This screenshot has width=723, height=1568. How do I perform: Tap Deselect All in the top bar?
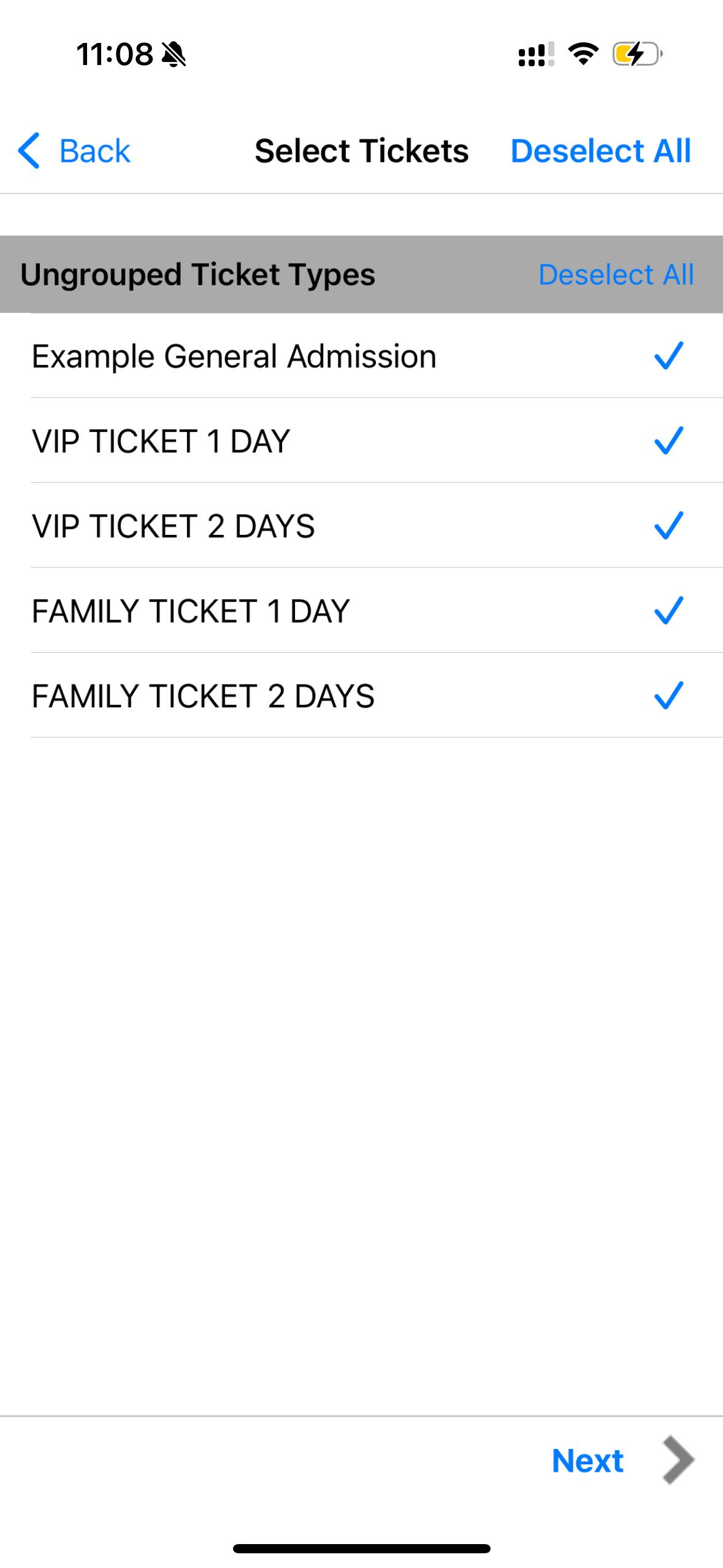click(600, 151)
